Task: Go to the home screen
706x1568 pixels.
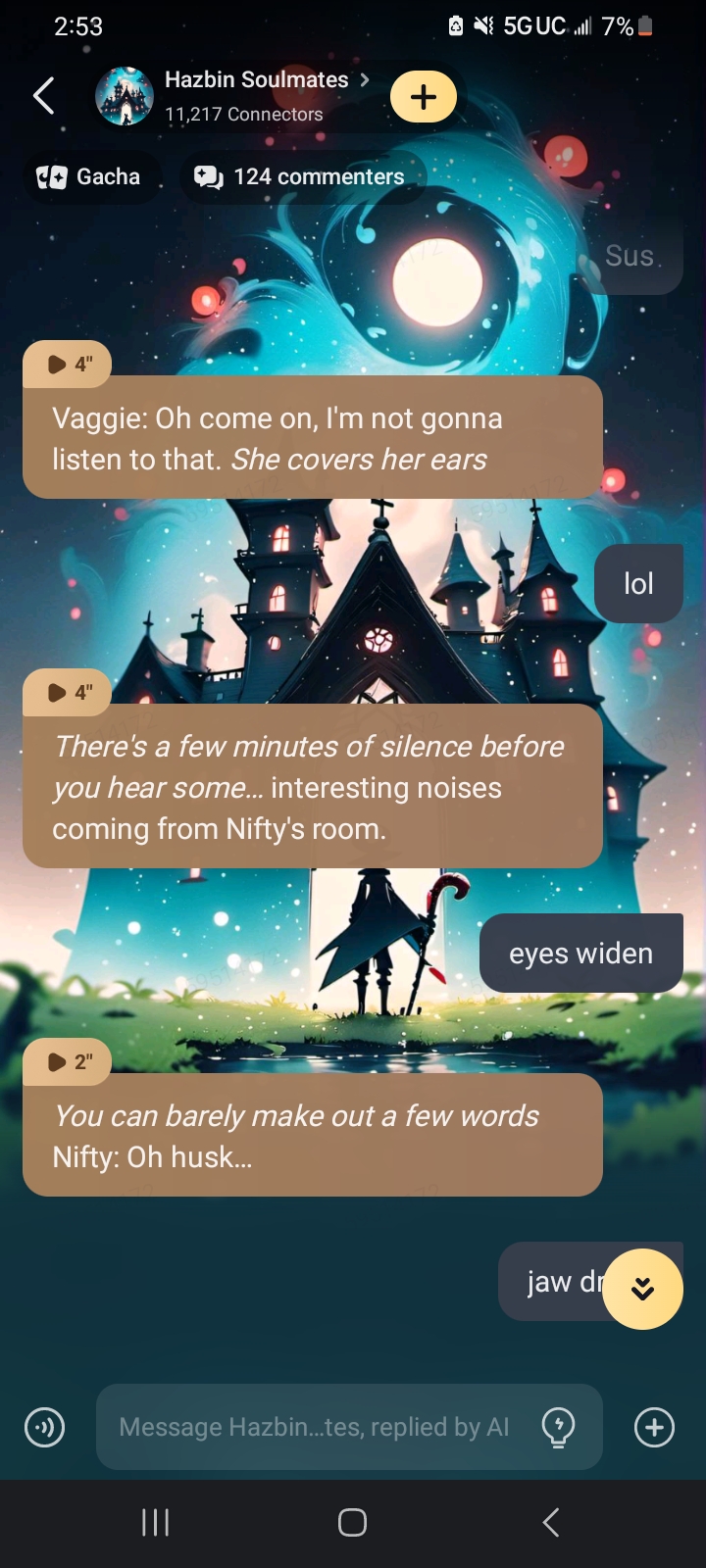Action: point(352,1522)
